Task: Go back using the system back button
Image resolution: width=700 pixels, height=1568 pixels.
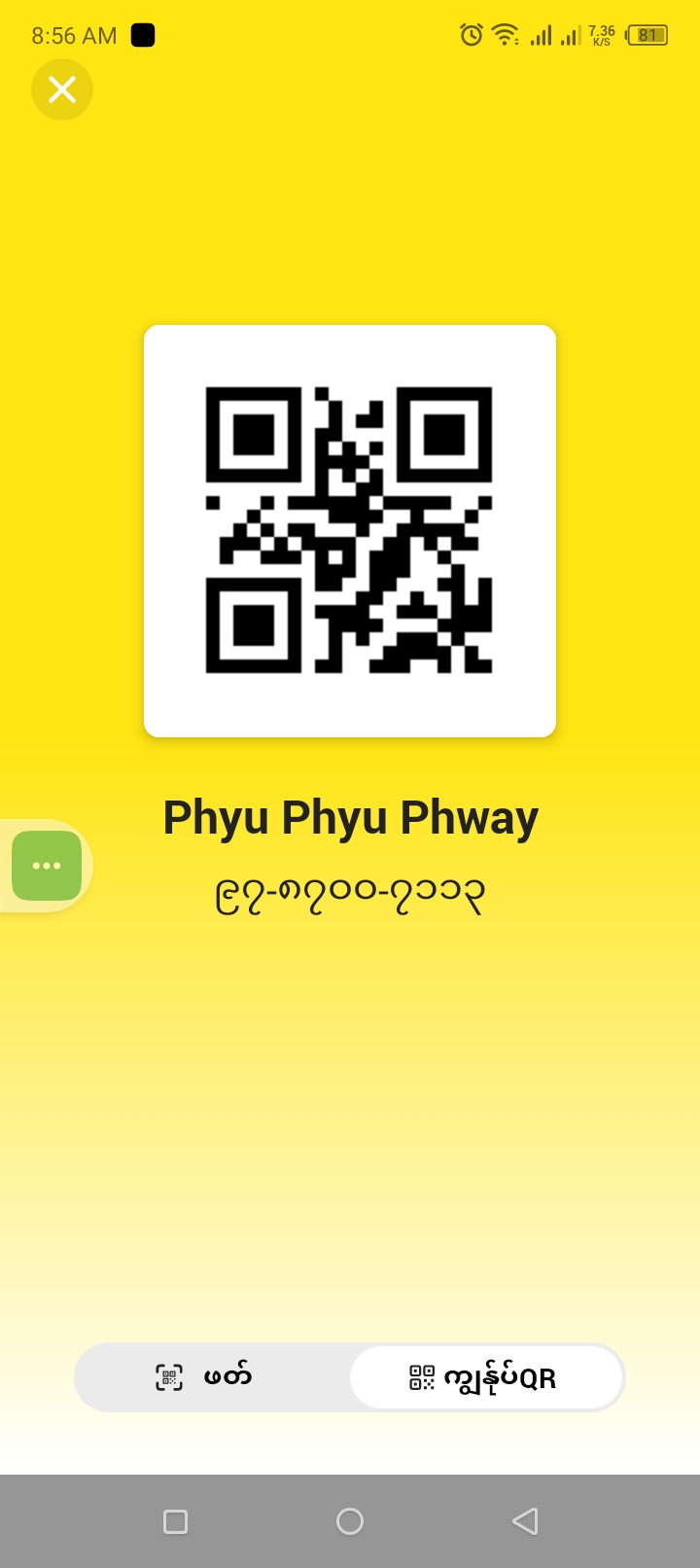Action: [x=525, y=1521]
